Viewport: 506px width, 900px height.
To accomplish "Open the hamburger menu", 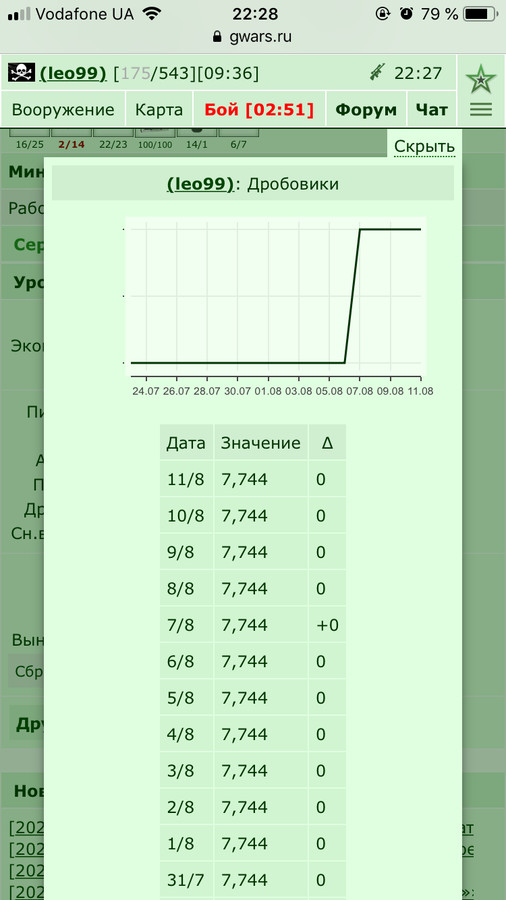I will point(481,109).
